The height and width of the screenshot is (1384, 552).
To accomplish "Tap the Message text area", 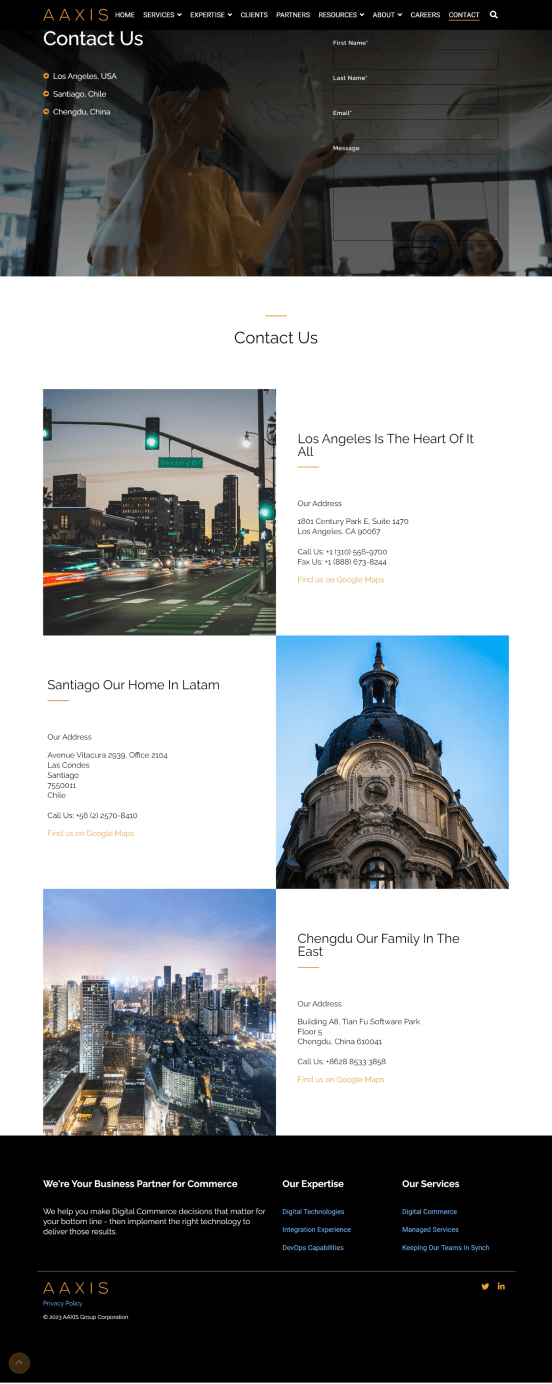I will [x=415, y=197].
